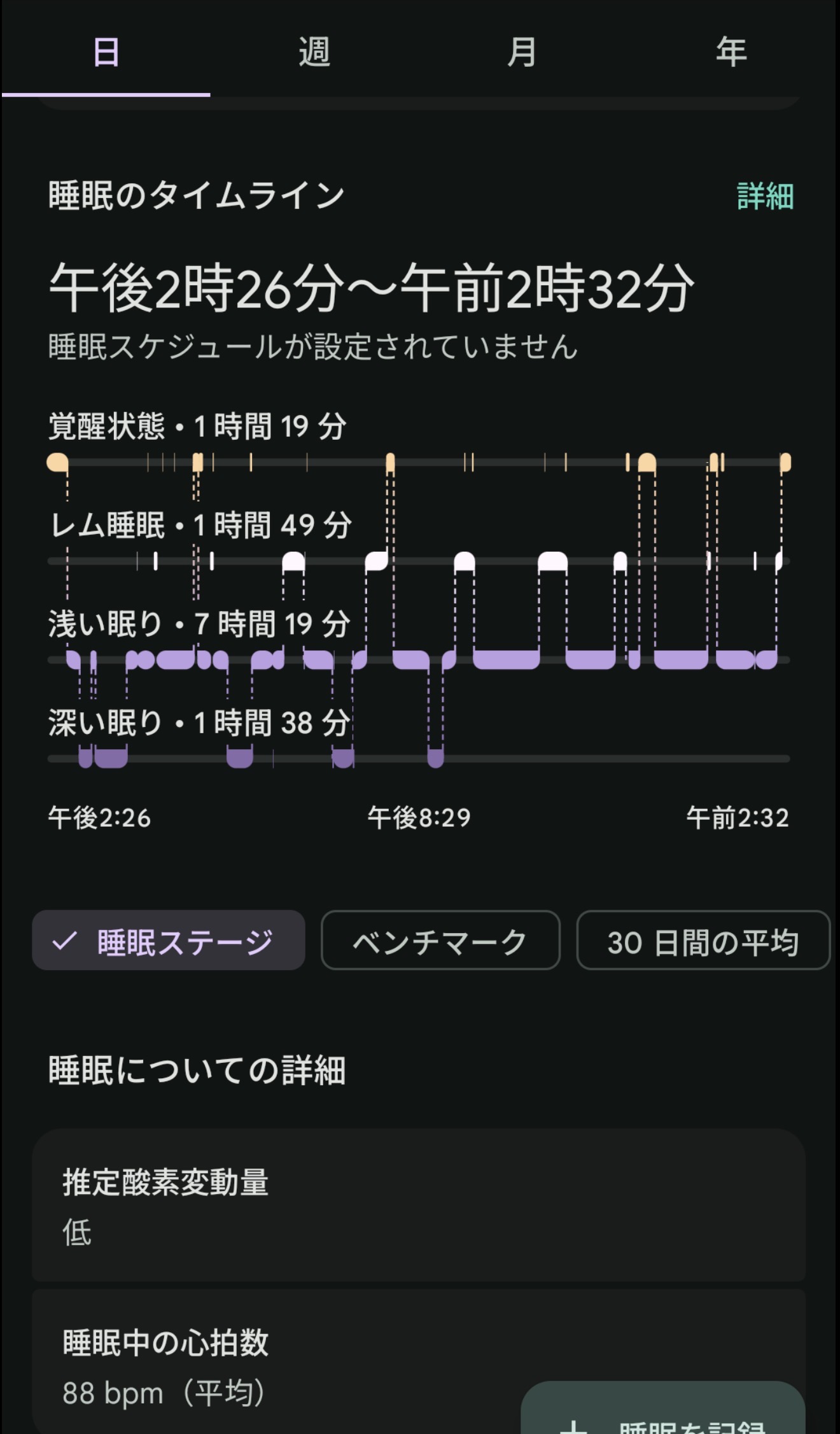Switch to the 週 (week) tab
Screen dimensions: 840x1434
[x=314, y=52]
